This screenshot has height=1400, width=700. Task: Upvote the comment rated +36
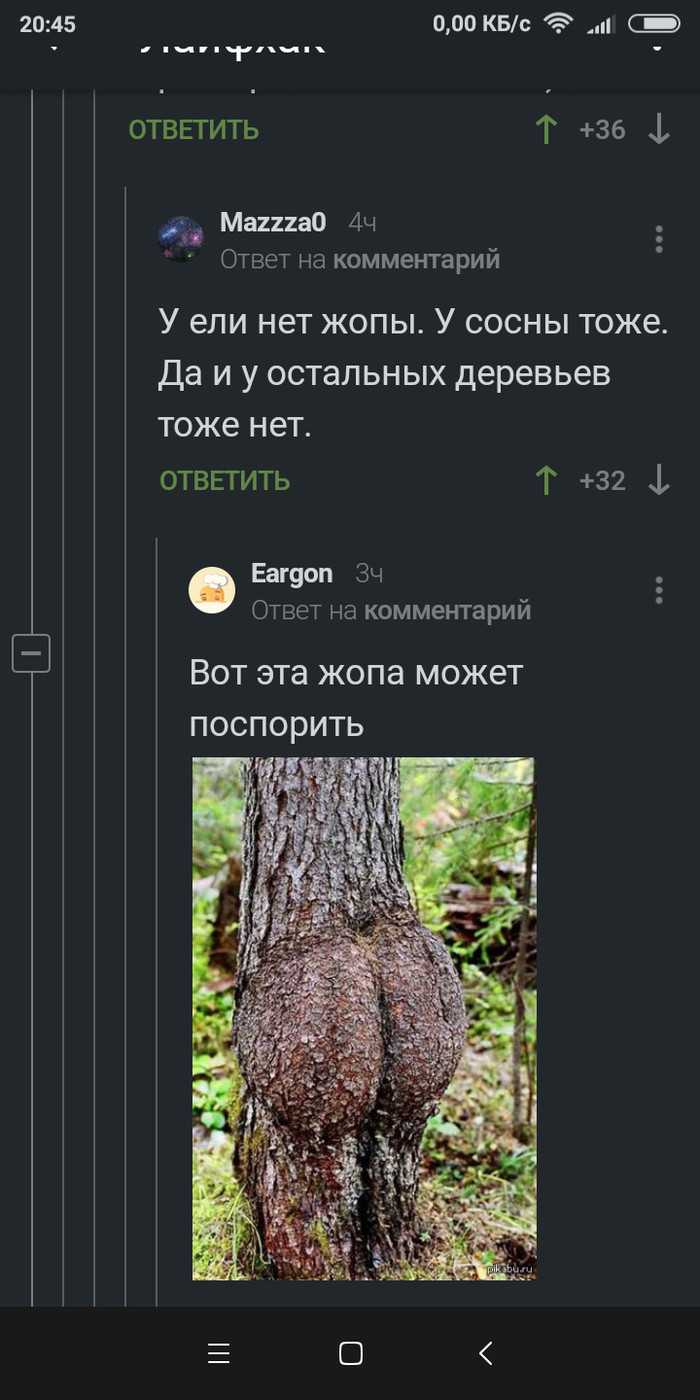[546, 130]
